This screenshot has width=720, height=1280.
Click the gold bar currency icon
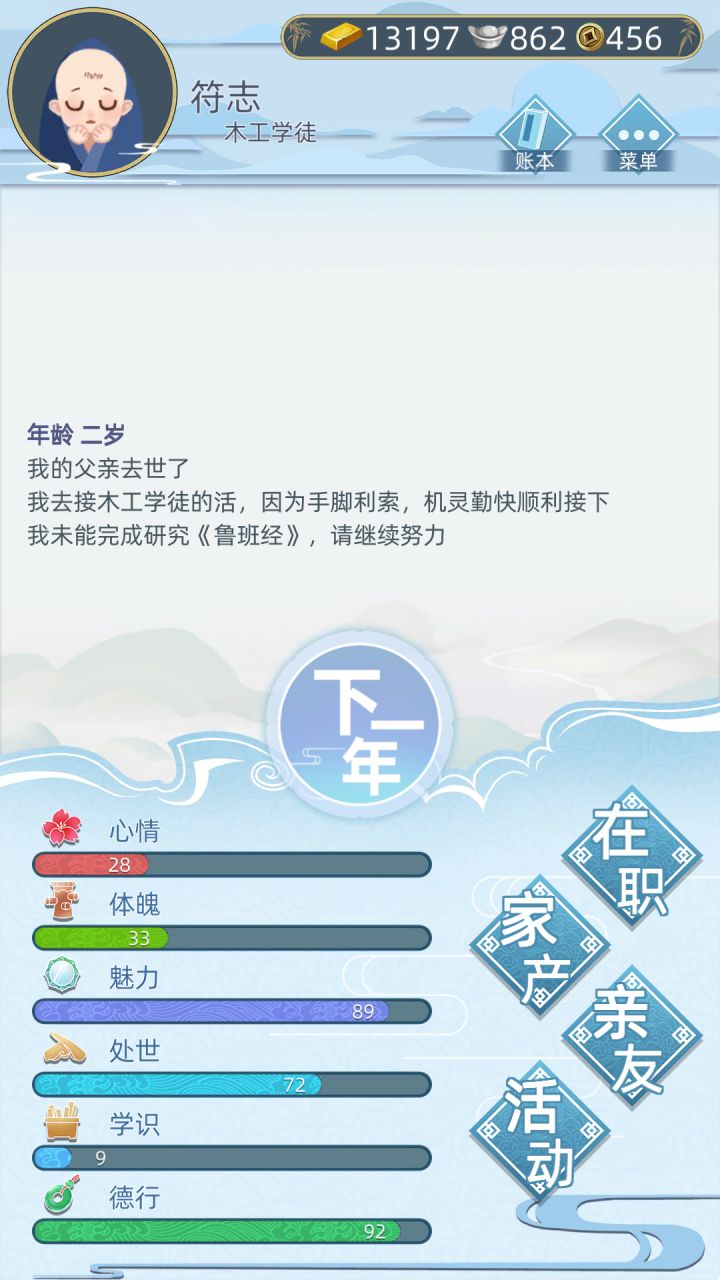click(340, 36)
